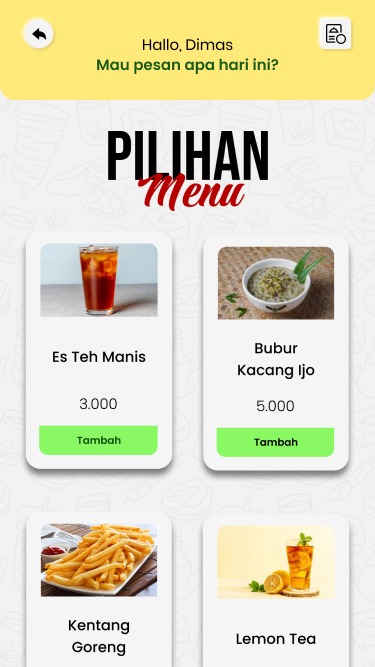Image resolution: width=375 pixels, height=667 pixels.
Task: Open the order list icon
Action: 335,33
